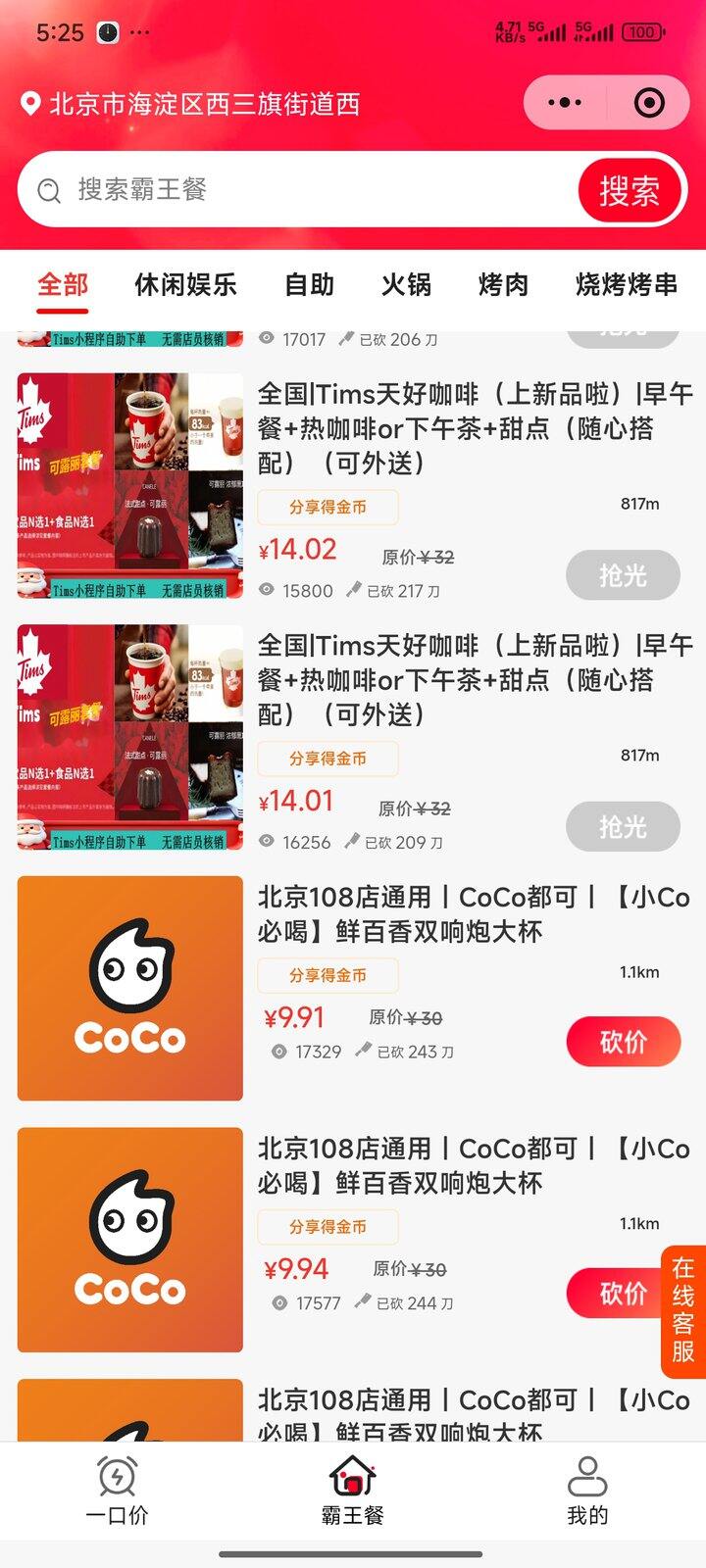Switch to the 全部 tab

[63, 285]
